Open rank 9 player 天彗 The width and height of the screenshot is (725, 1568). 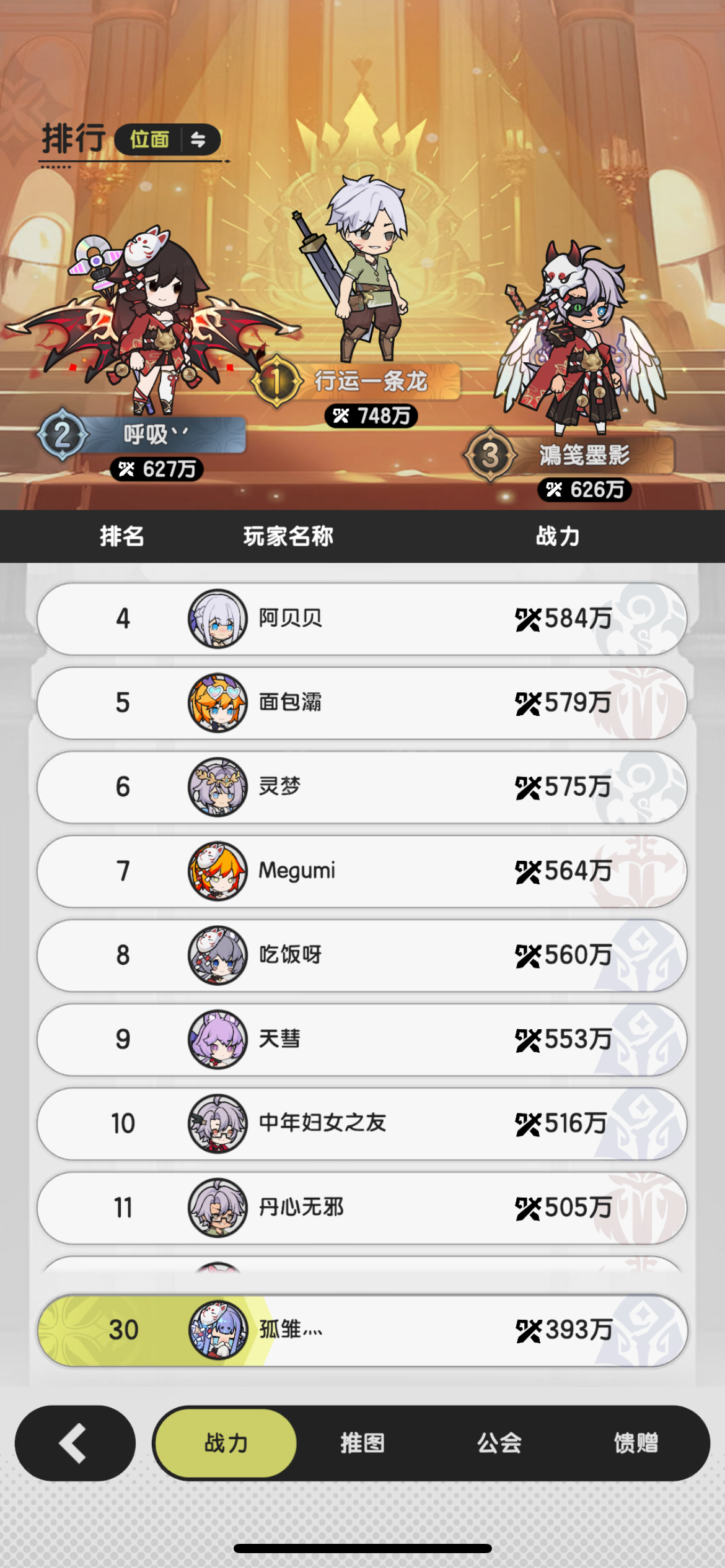[x=362, y=1040]
